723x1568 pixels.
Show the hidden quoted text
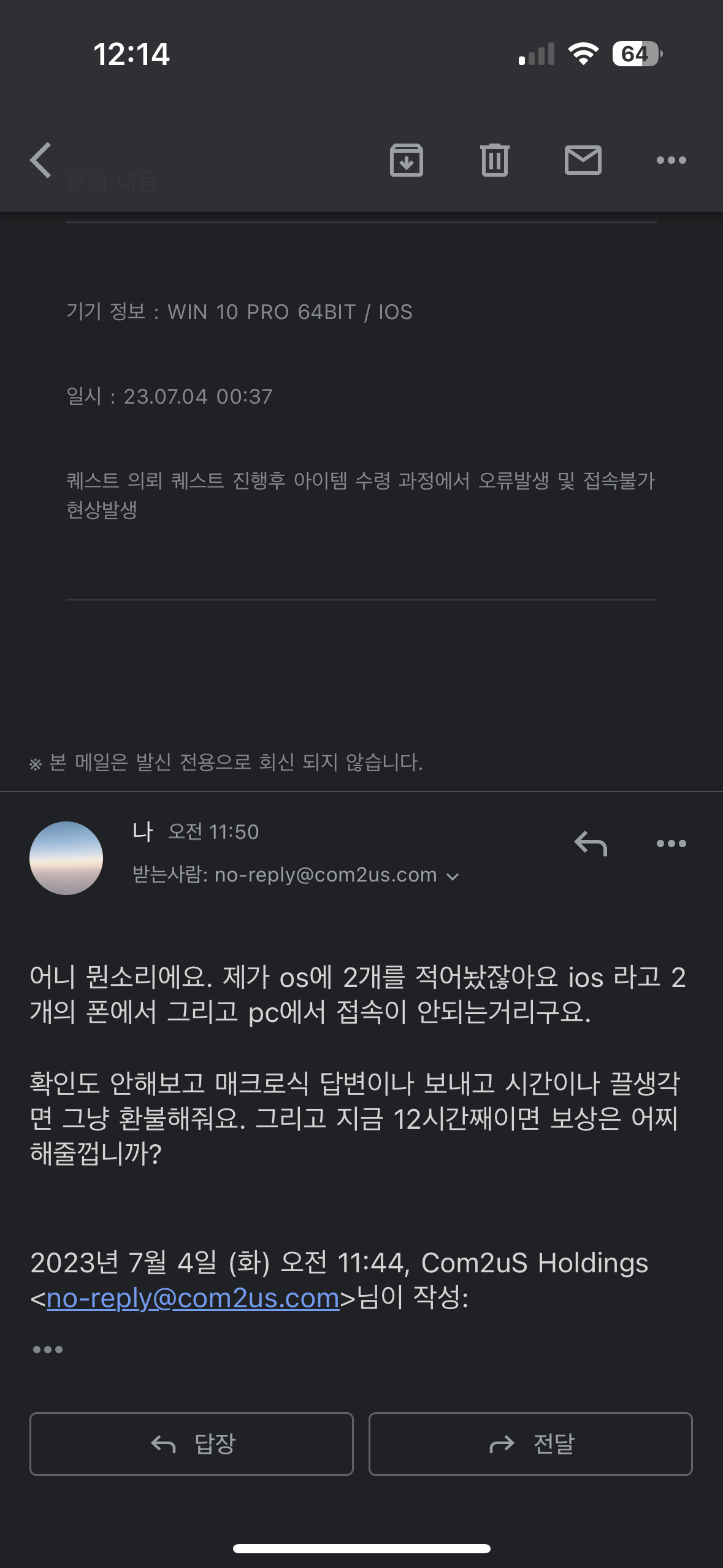tap(48, 1350)
